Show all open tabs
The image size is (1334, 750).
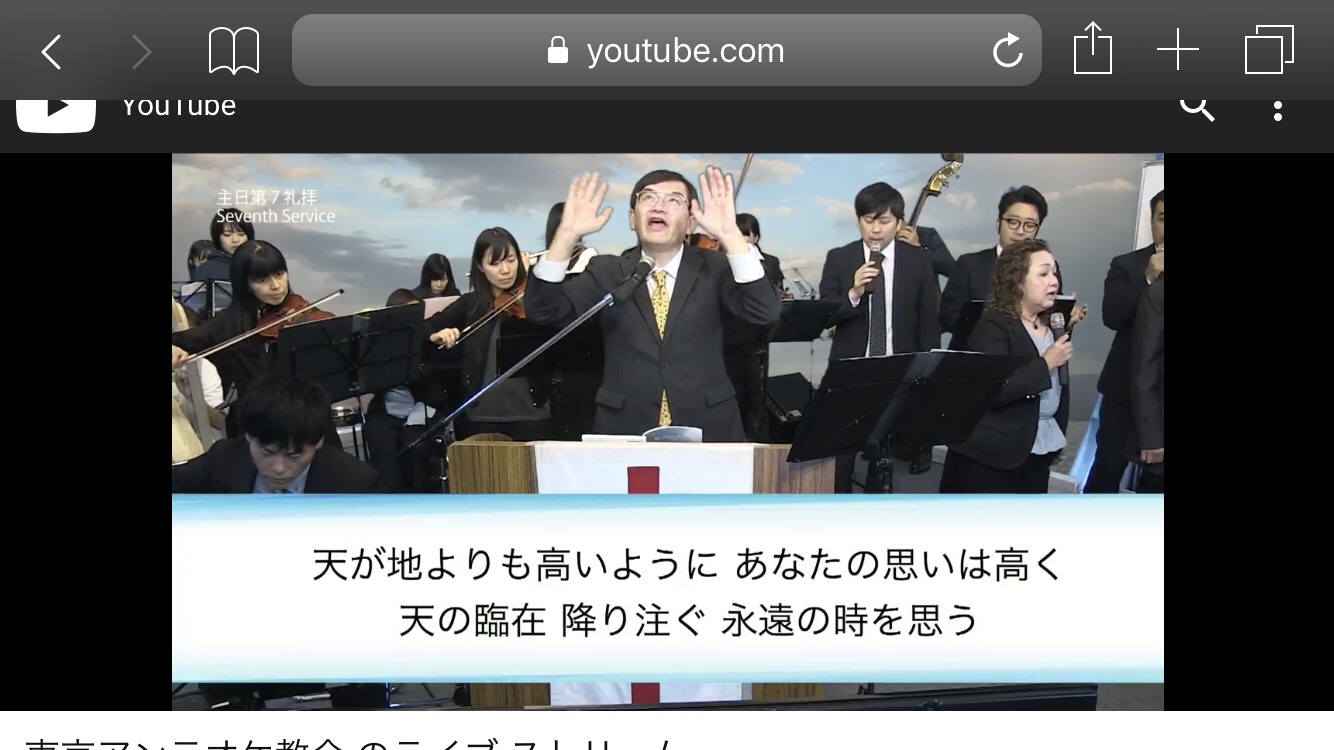[x=1269, y=50]
